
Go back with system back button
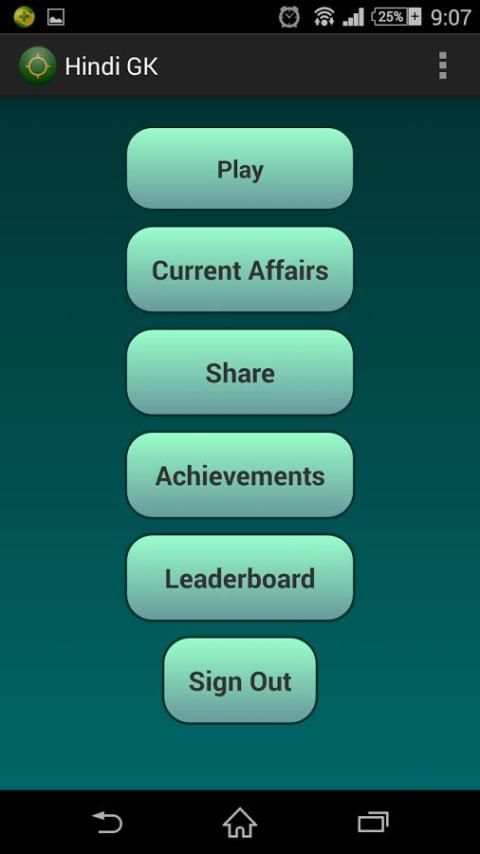point(107,822)
